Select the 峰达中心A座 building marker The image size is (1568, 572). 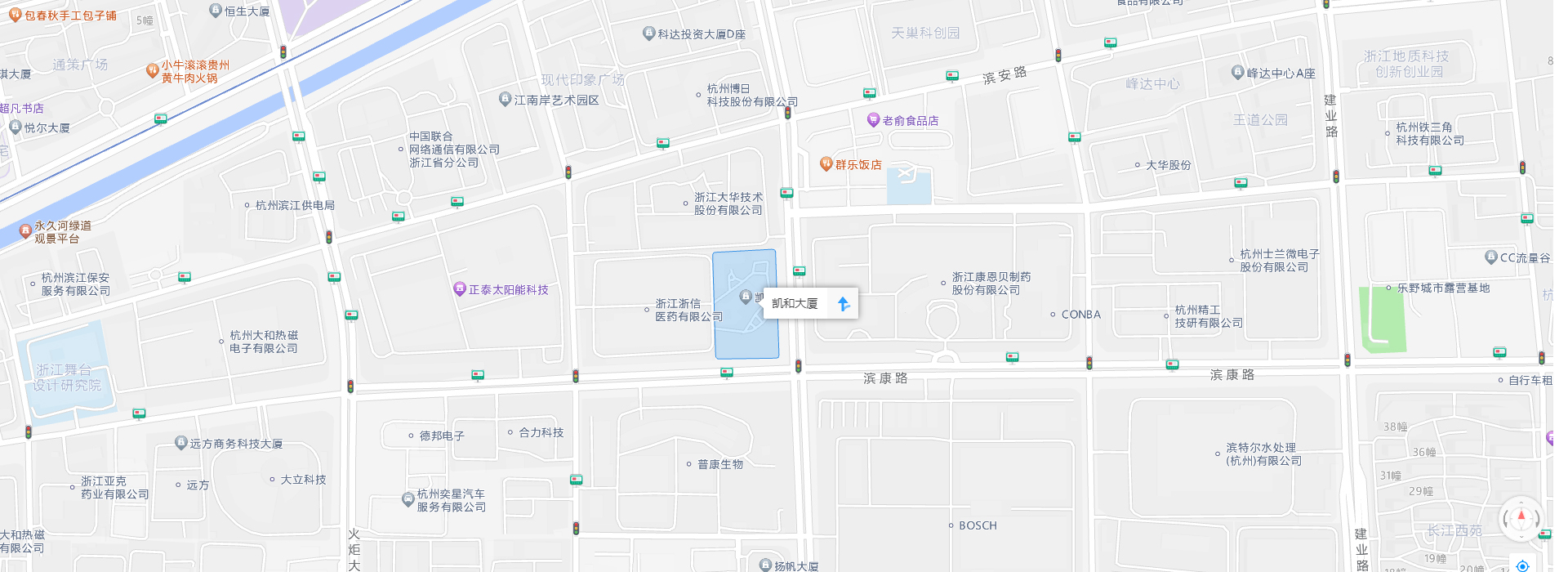point(1237,73)
